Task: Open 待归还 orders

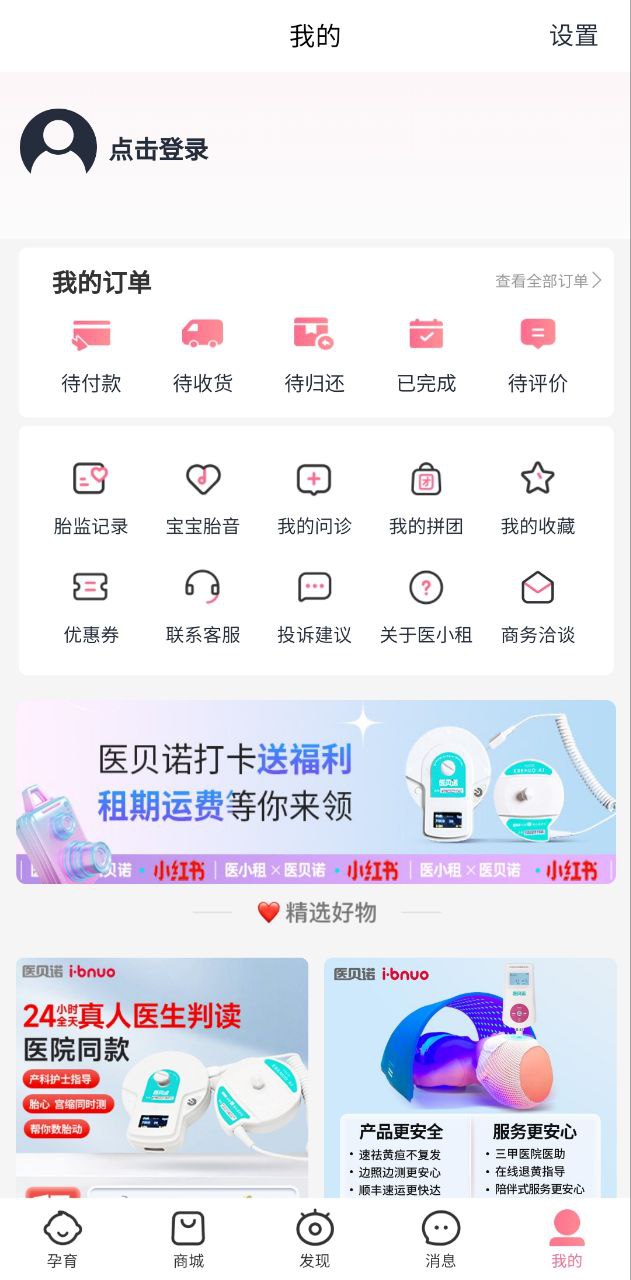Action: pyautogui.click(x=314, y=355)
